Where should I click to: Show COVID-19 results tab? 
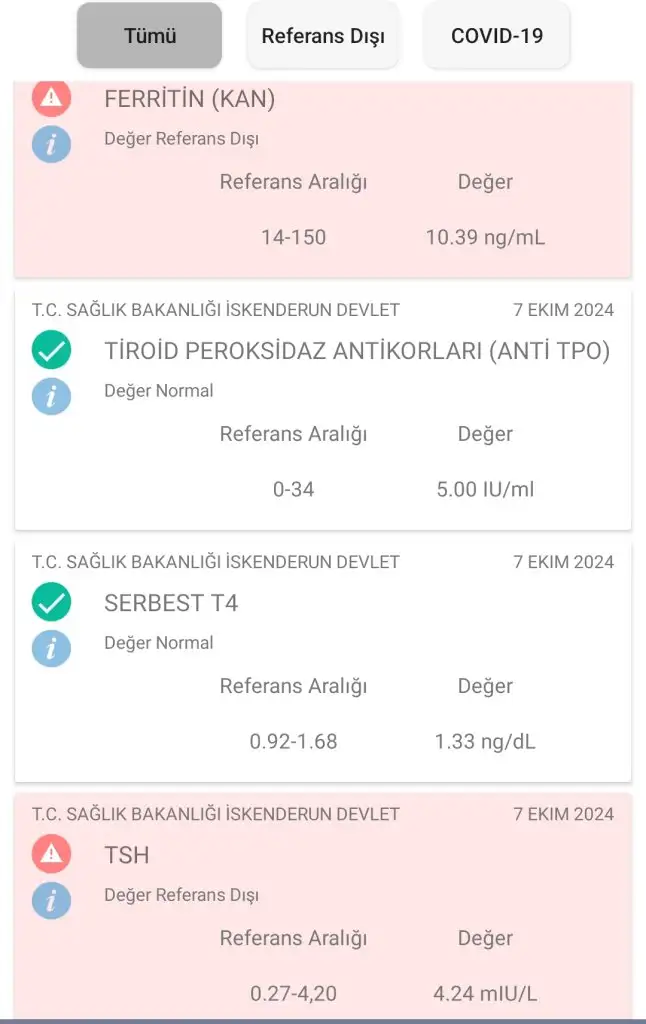point(497,36)
